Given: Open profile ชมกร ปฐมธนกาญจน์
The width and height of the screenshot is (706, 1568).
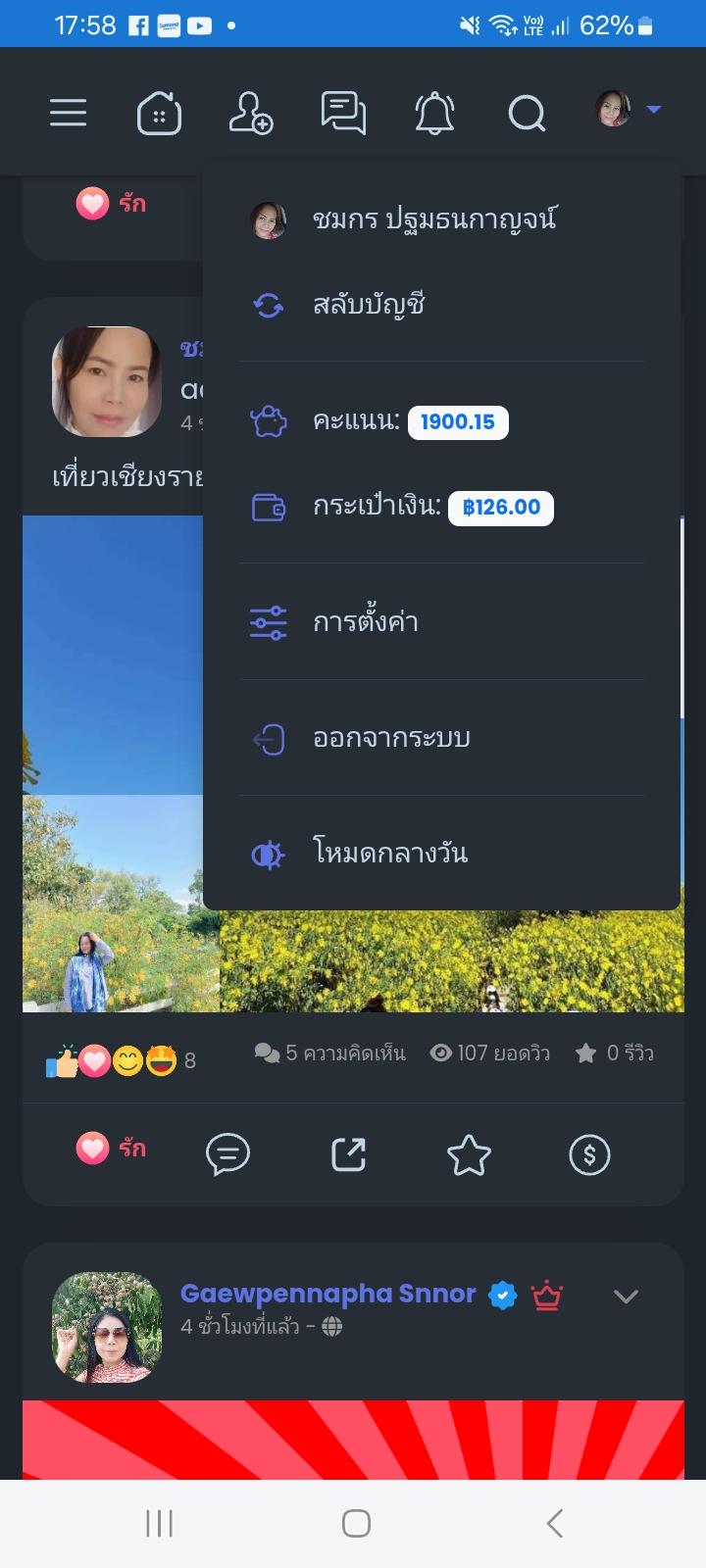Looking at the screenshot, I should pos(433,220).
